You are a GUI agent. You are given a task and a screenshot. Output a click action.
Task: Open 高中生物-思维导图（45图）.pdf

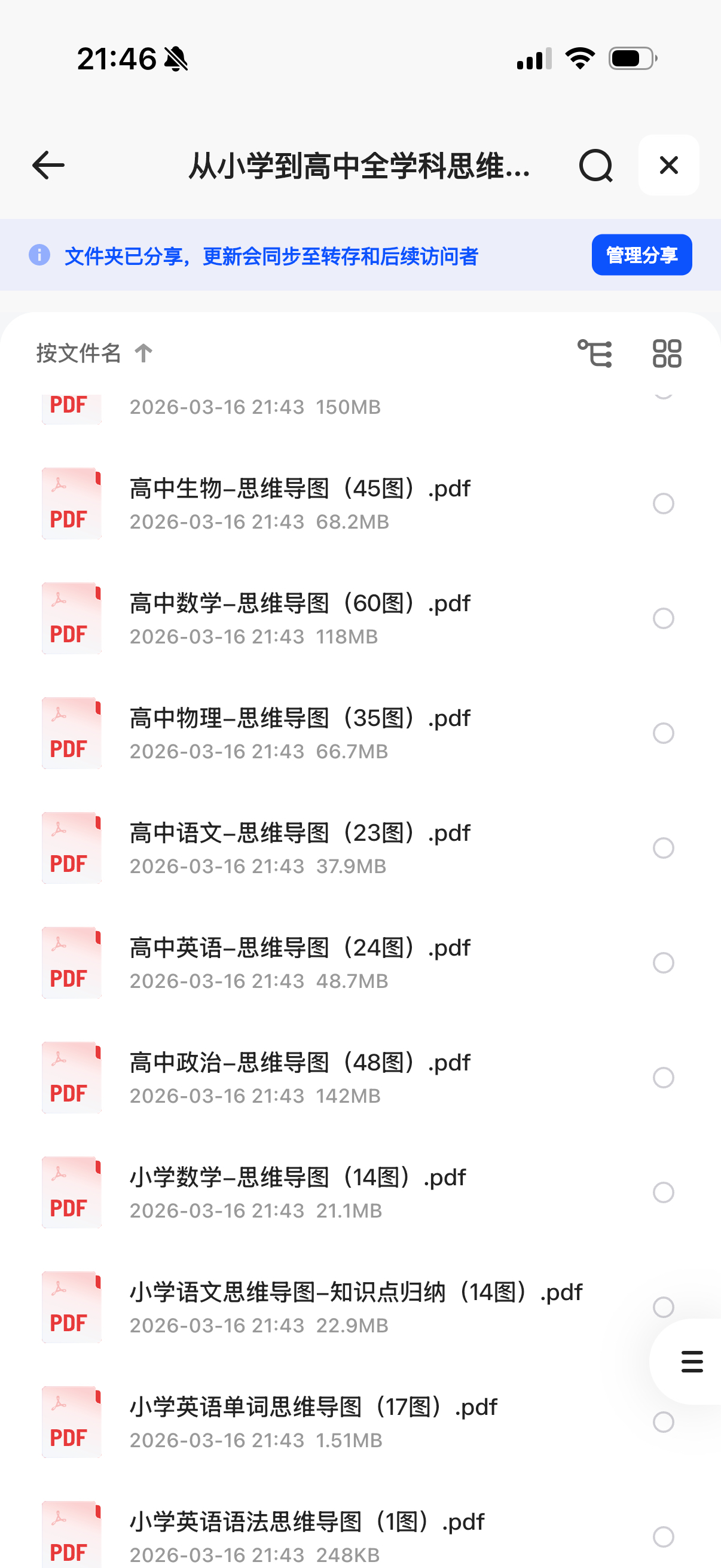pyautogui.click(x=300, y=489)
